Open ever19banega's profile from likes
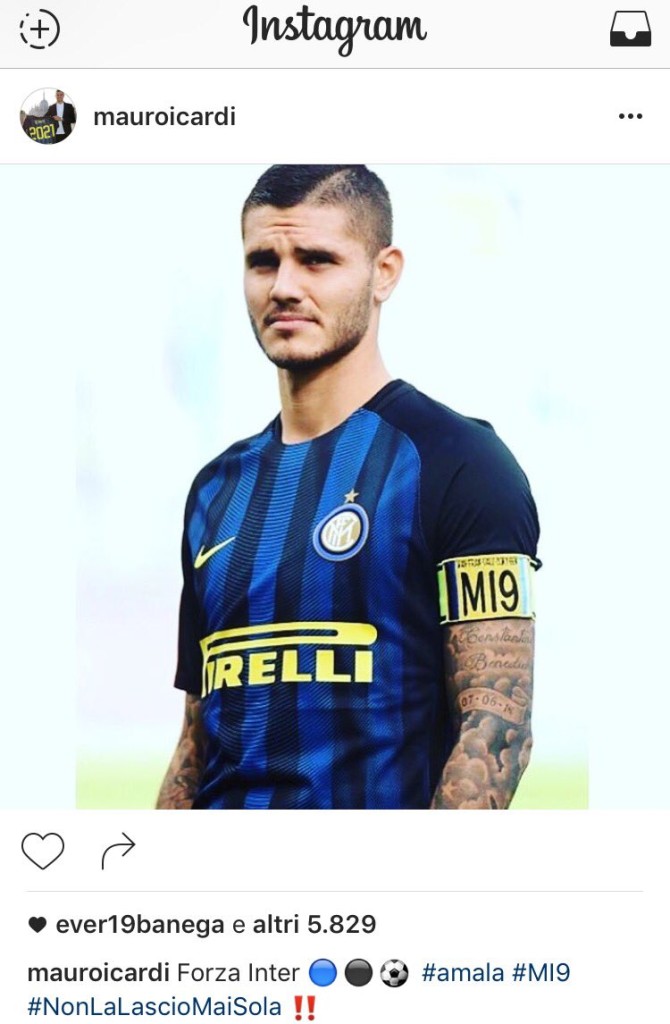The width and height of the screenshot is (670, 1024). [139, 925]
